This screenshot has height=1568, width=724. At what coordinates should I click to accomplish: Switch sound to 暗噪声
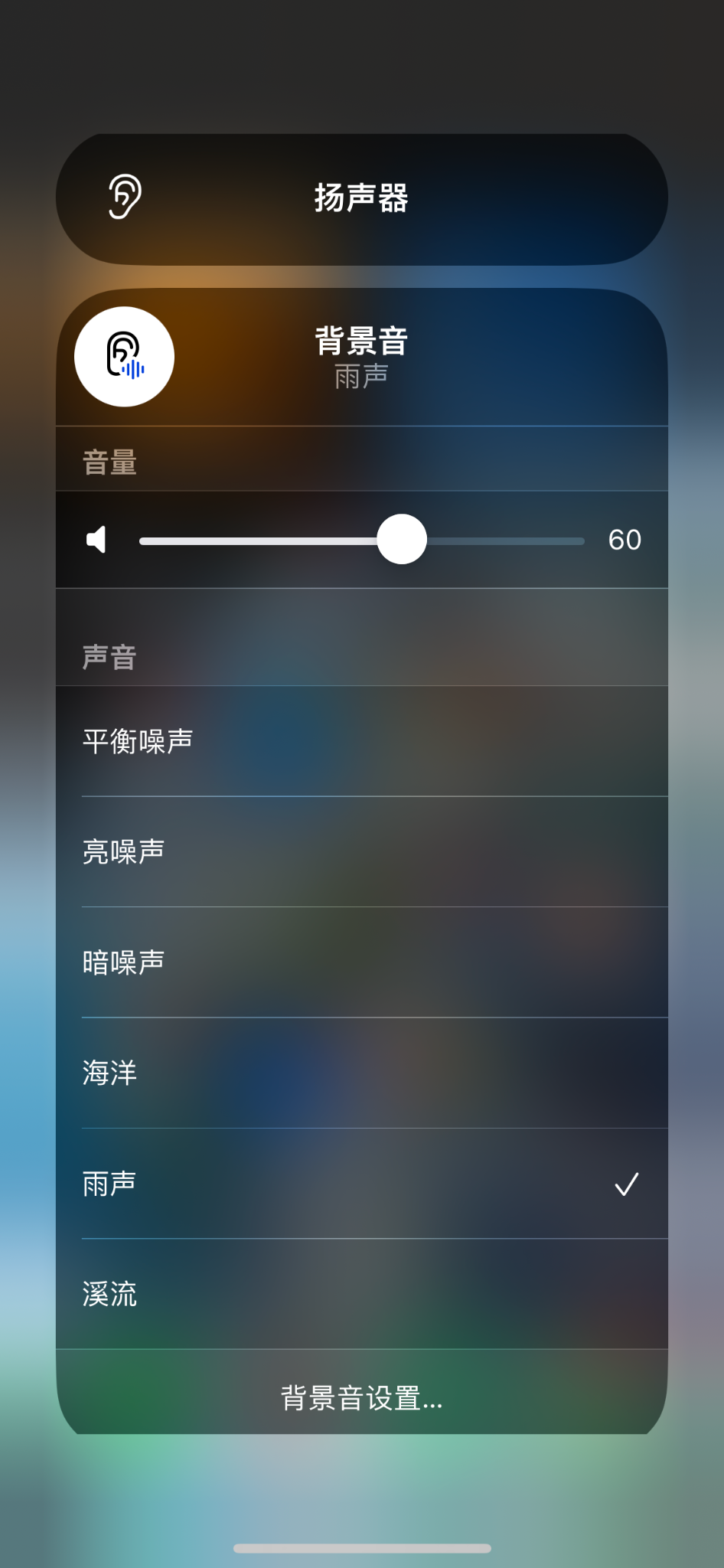click(x=361, y=962)
